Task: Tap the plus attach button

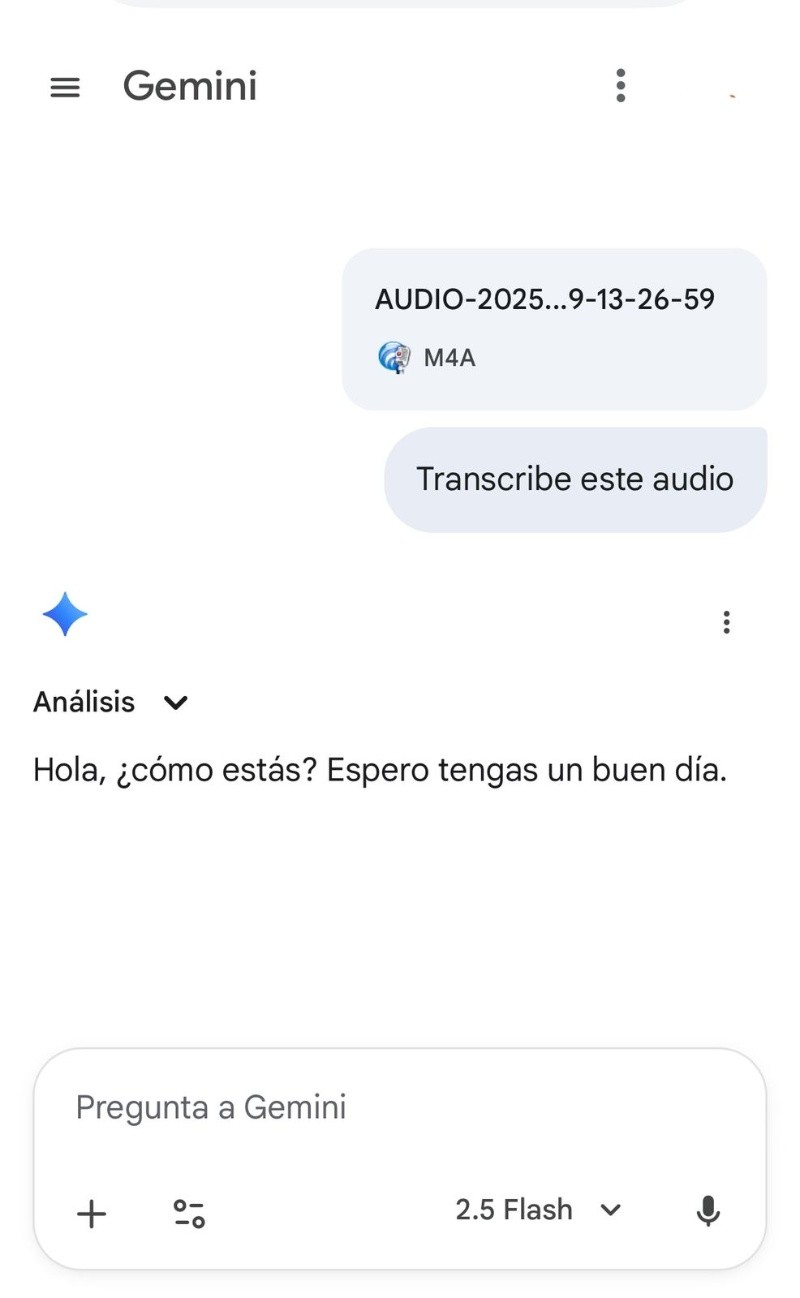Action: pos(92,1214)
